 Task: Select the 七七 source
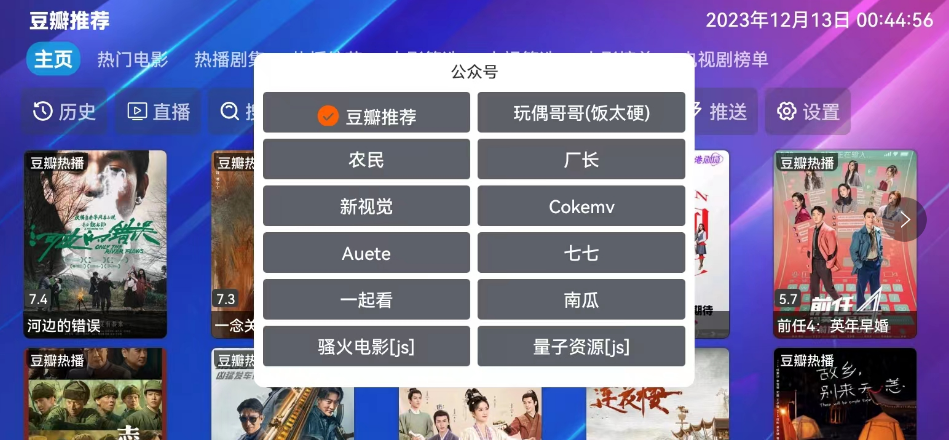581,253
